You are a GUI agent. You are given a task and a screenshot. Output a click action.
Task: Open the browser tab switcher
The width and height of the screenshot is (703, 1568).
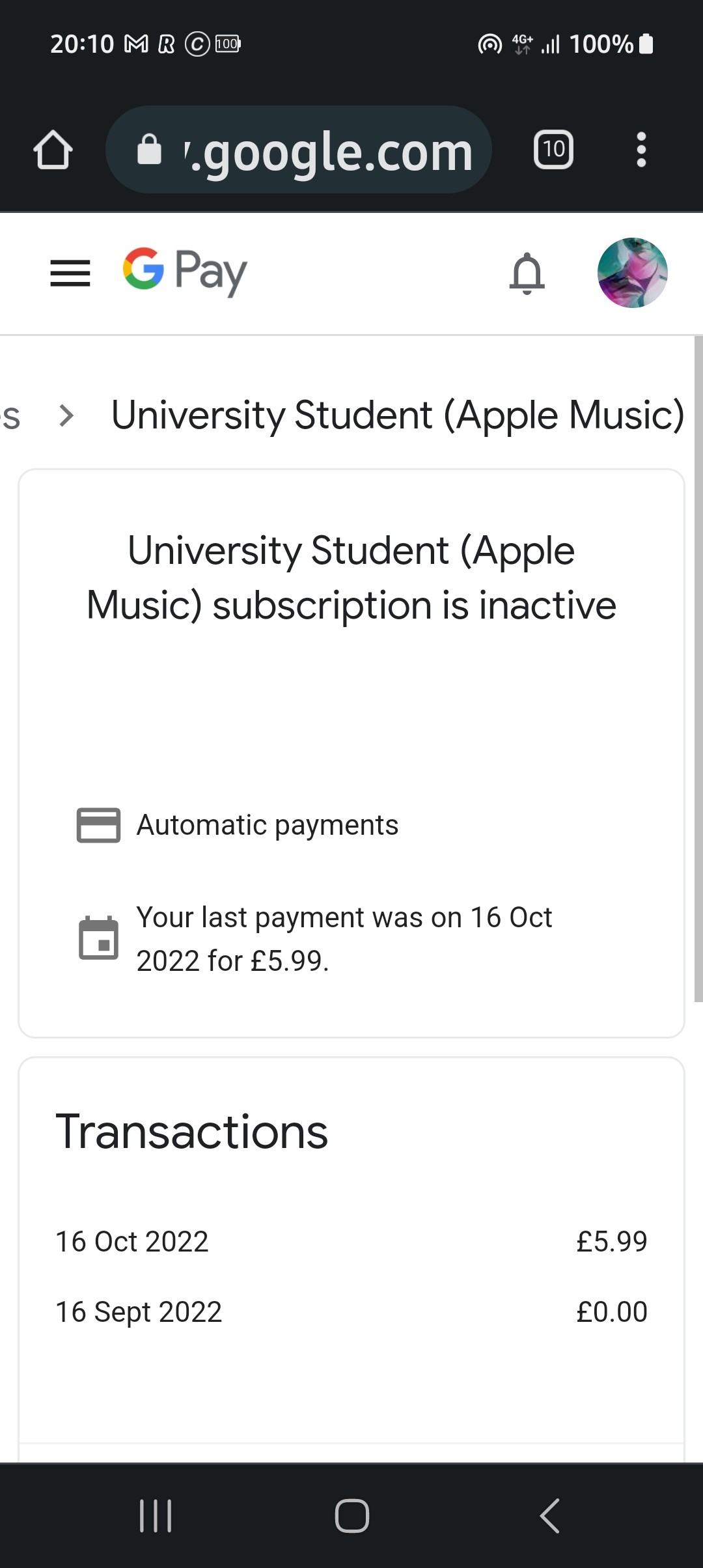(x=553, y=150)
